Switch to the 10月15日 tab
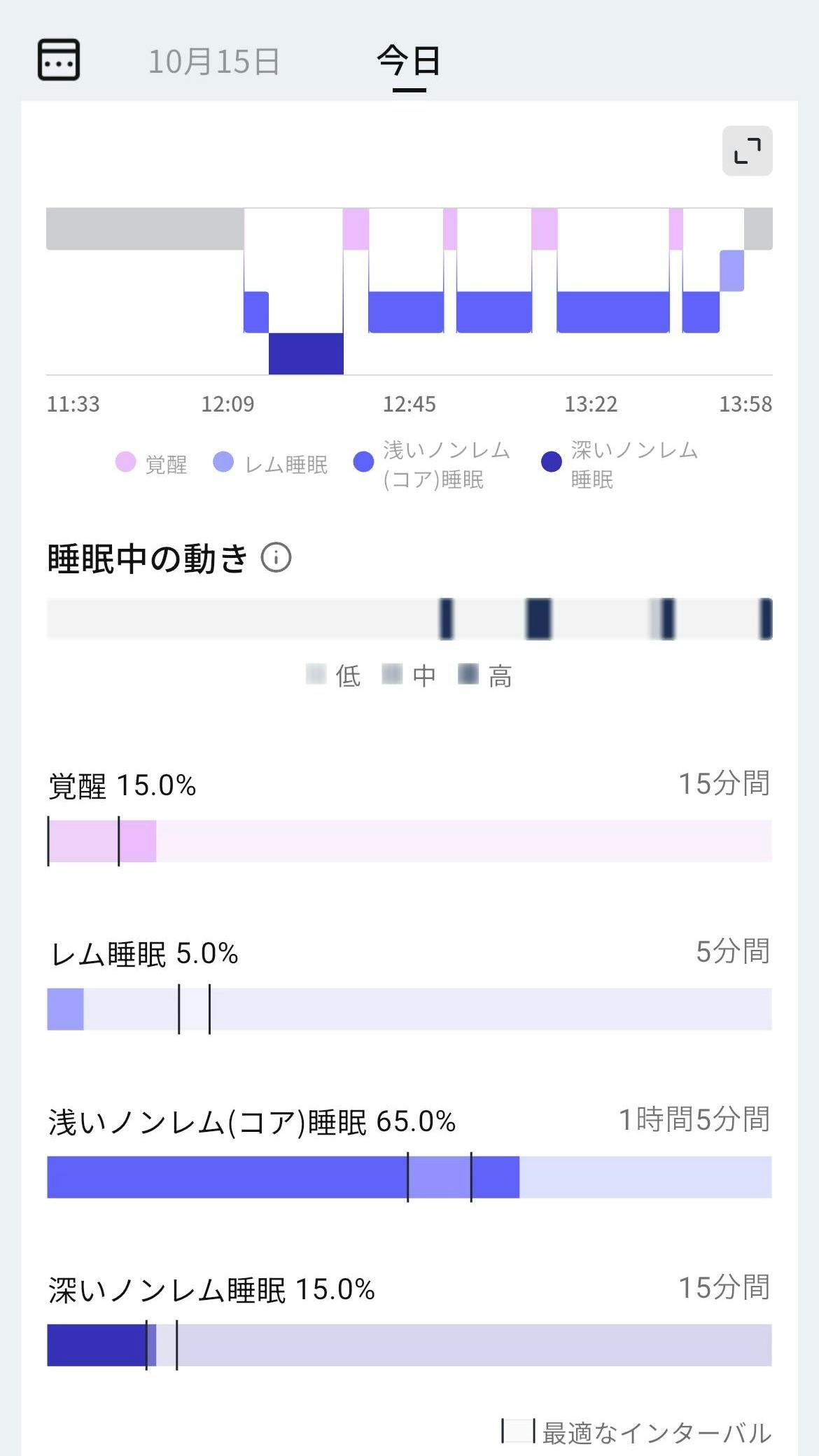 pos(213,62)
